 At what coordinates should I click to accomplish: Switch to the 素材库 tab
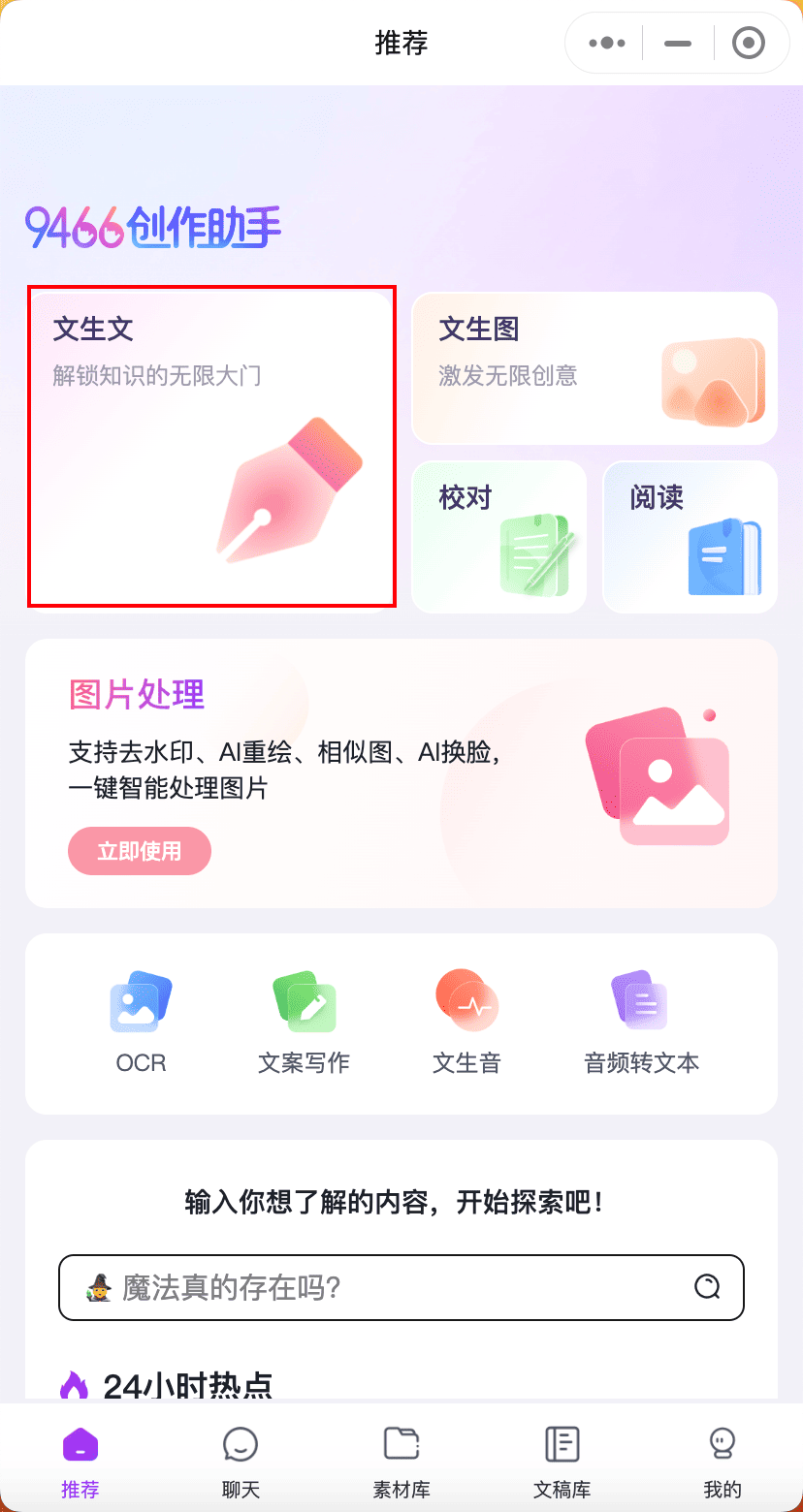click(401, 1462)
